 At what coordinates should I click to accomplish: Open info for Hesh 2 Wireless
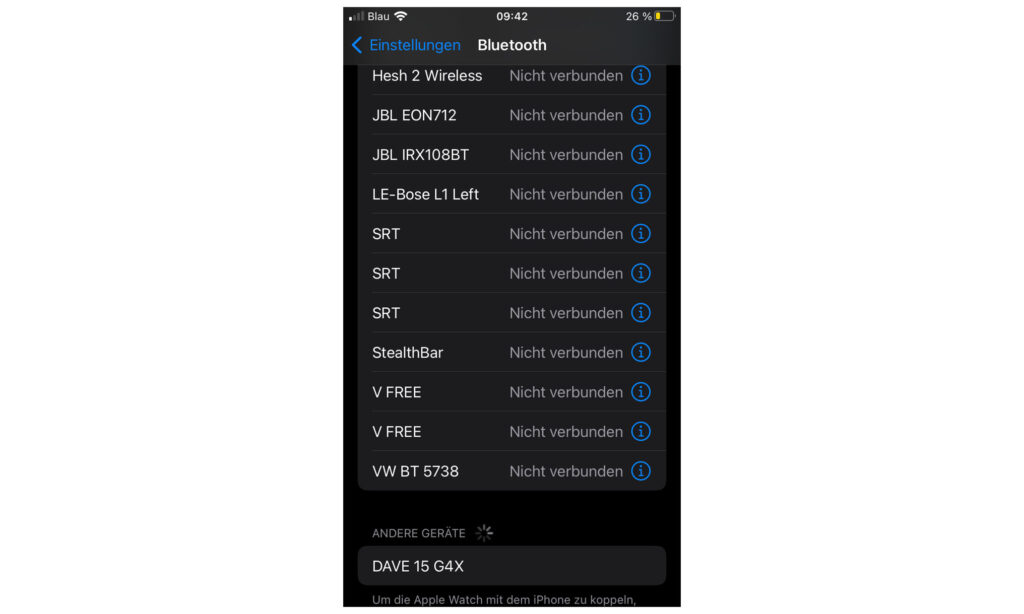[641, 76]
